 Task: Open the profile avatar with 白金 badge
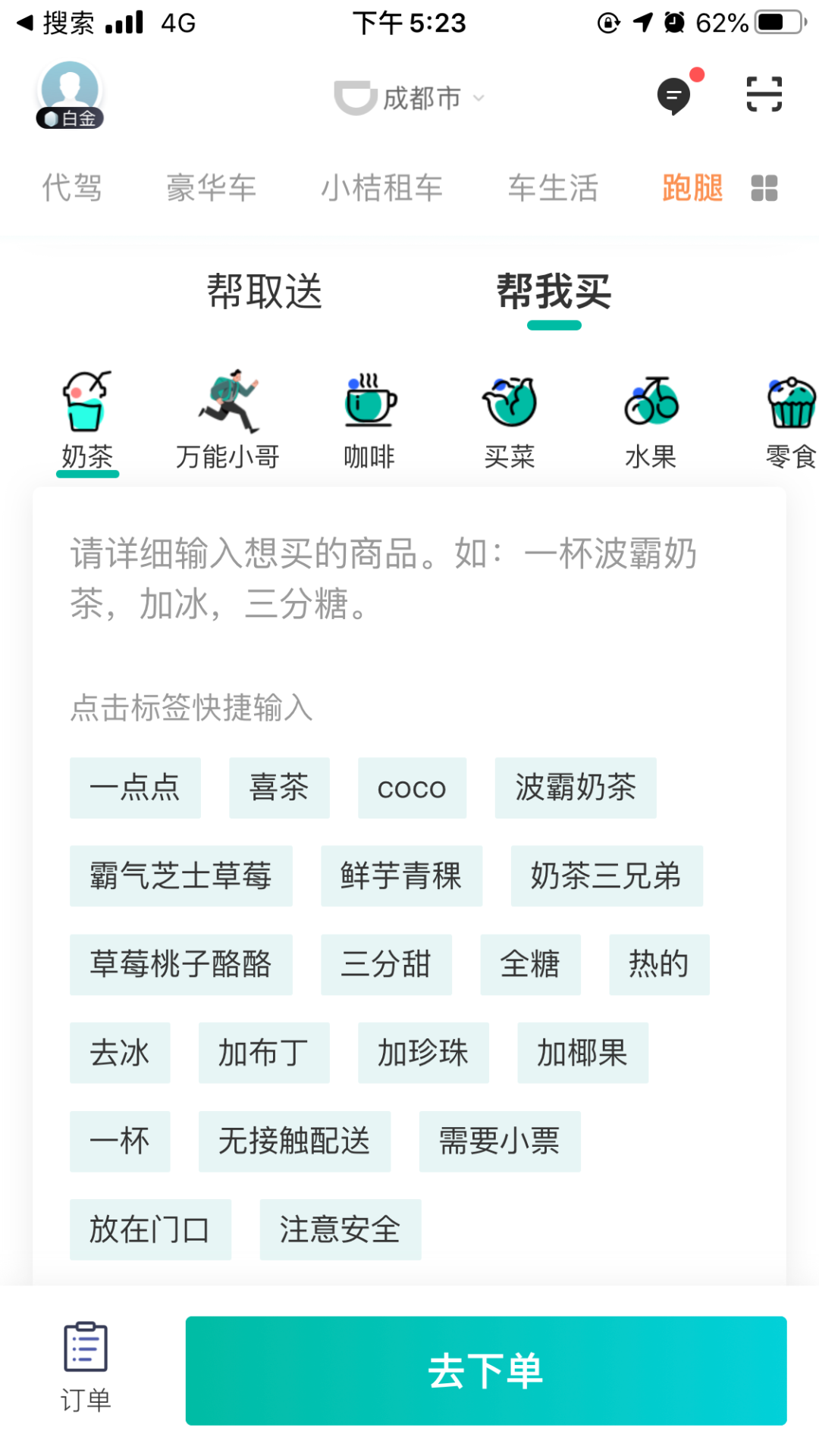(x=70, y=94)
